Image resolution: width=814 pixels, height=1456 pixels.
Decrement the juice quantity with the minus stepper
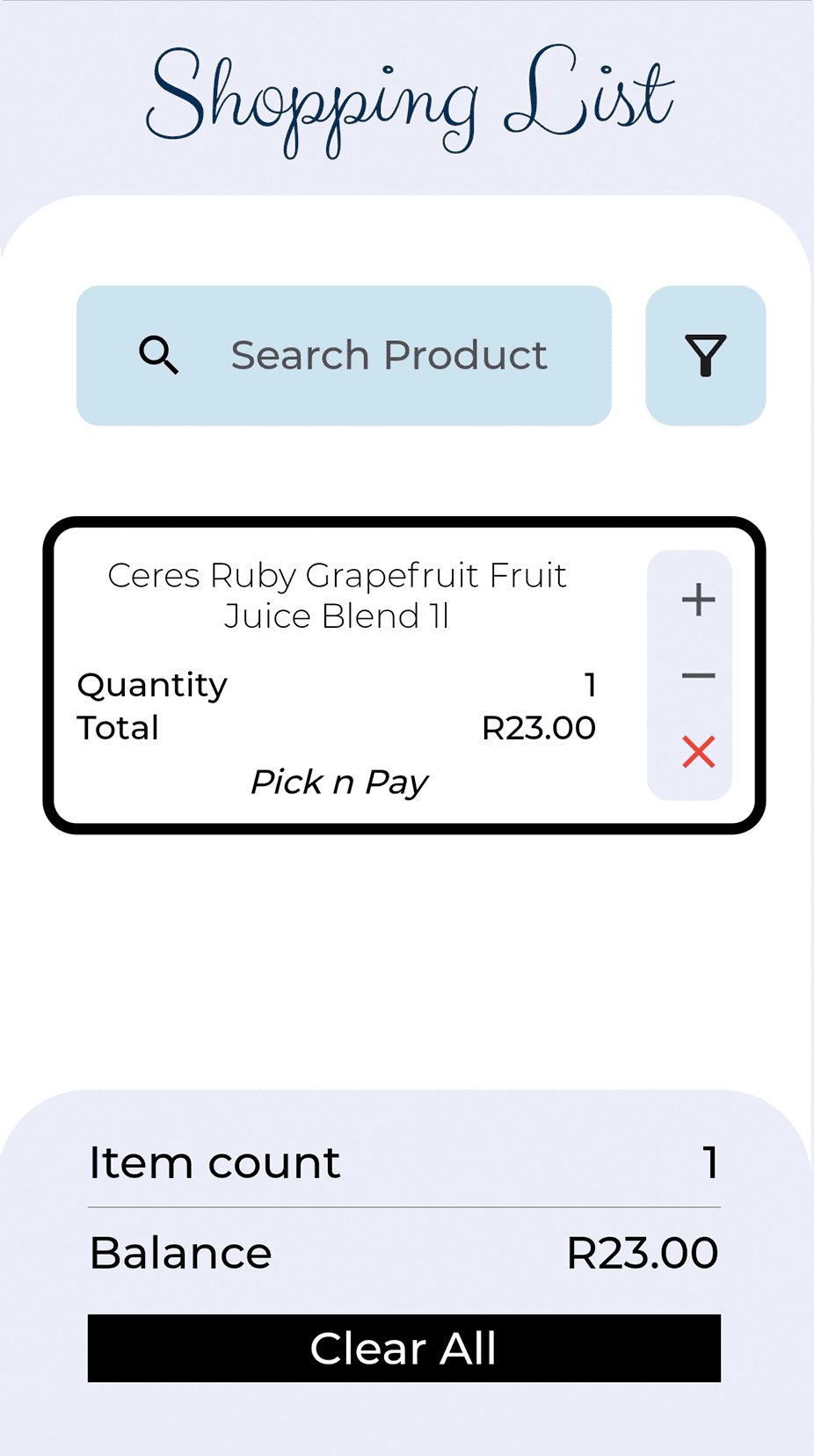pyautogui.click(x=697, y=674)
